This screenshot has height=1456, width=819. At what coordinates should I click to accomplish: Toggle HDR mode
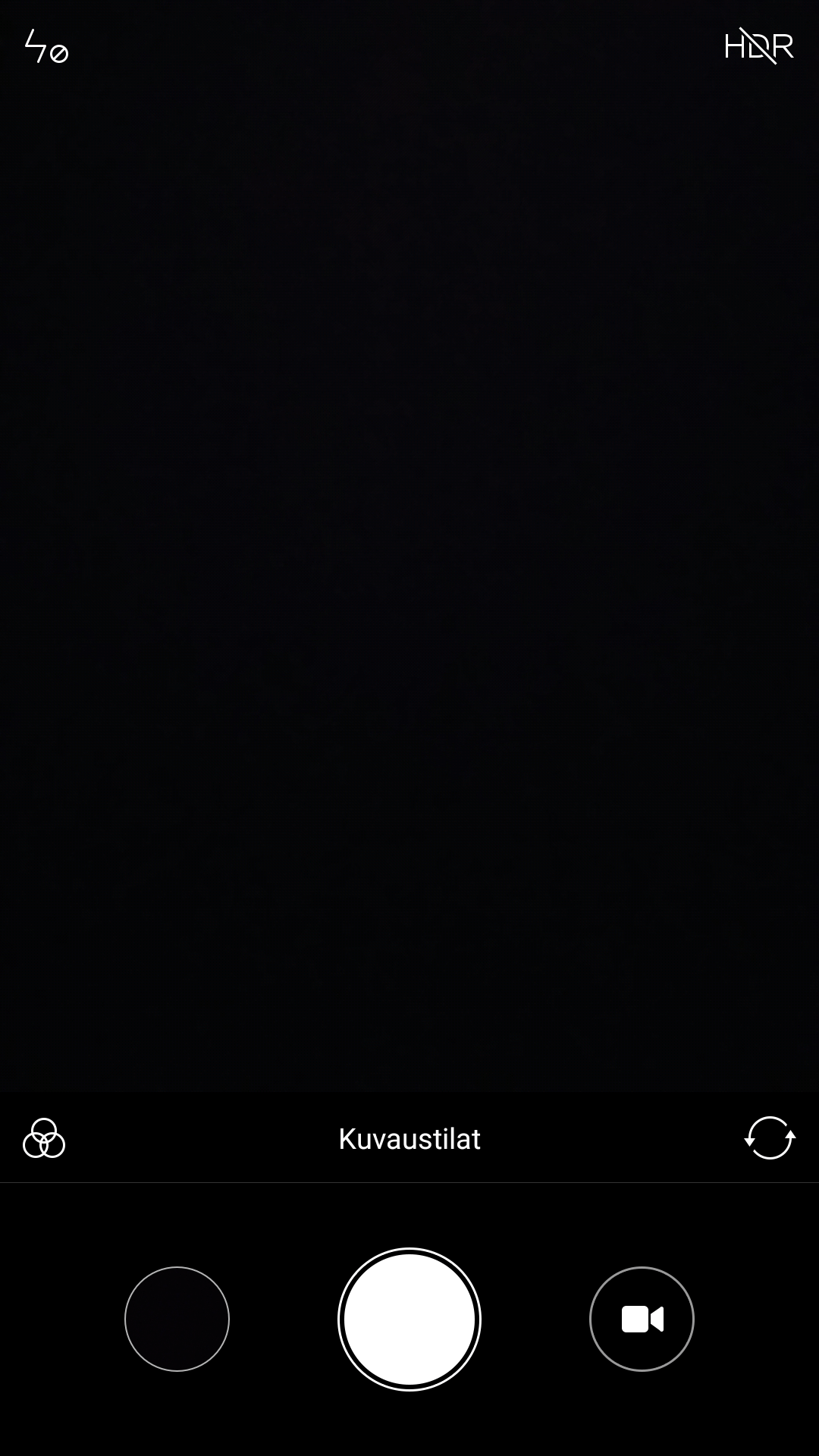tap(758, 47)
